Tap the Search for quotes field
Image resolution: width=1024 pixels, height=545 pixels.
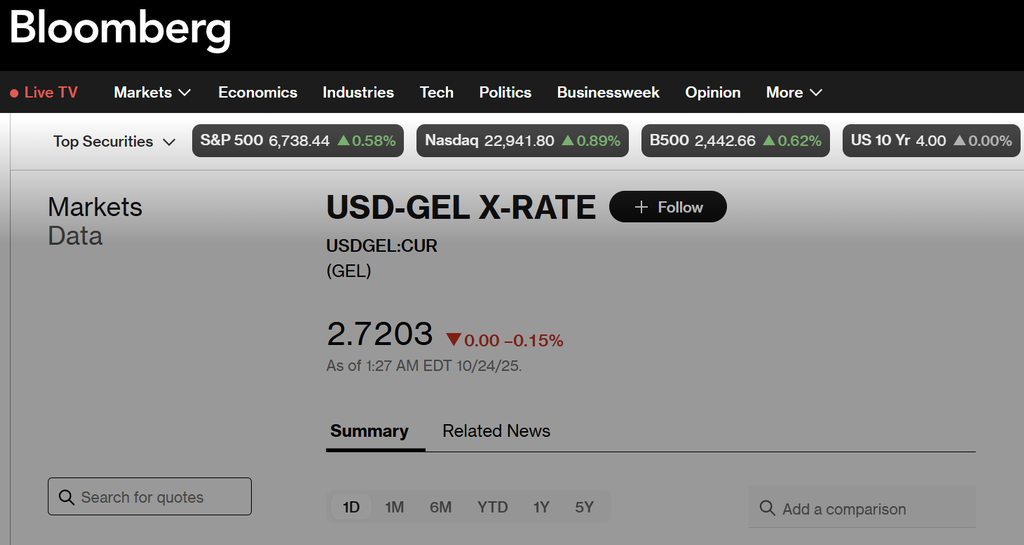pyautogui.click(x=150, y=497)
